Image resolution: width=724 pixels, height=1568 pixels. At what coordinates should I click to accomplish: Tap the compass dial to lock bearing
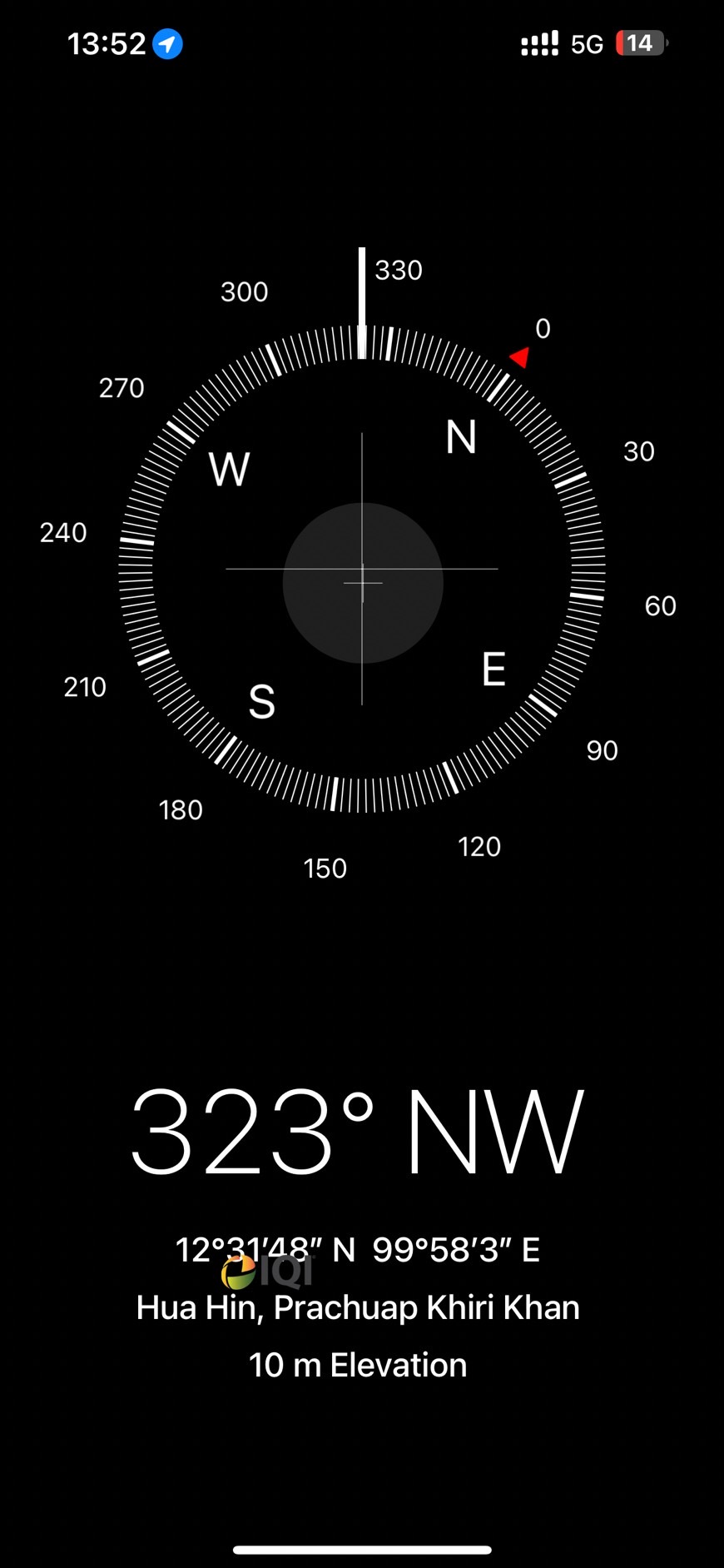coord(362,570)
